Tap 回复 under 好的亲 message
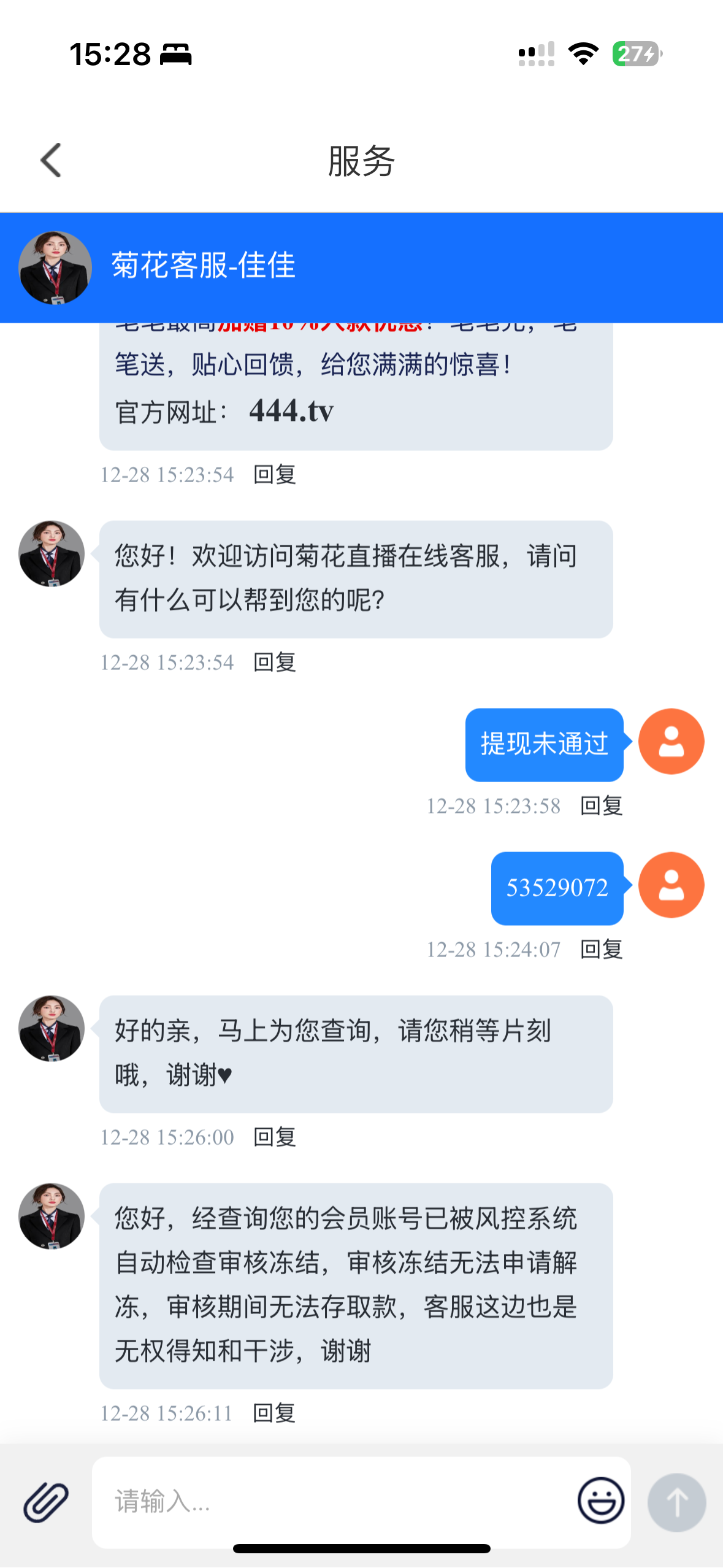 pyautogui.click(x=275, y=1137)
